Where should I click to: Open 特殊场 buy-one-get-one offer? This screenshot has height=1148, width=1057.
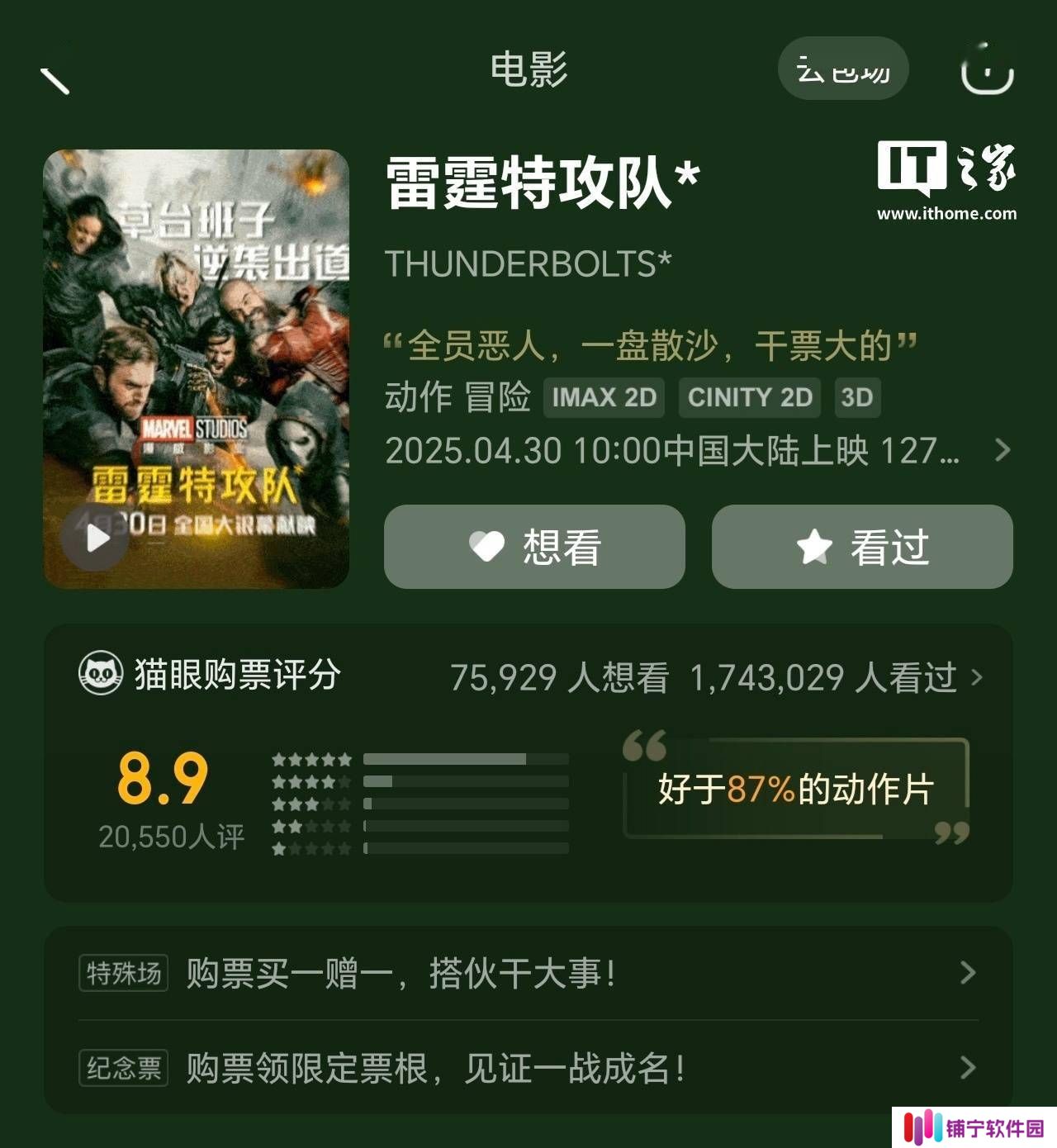point(528,973)
